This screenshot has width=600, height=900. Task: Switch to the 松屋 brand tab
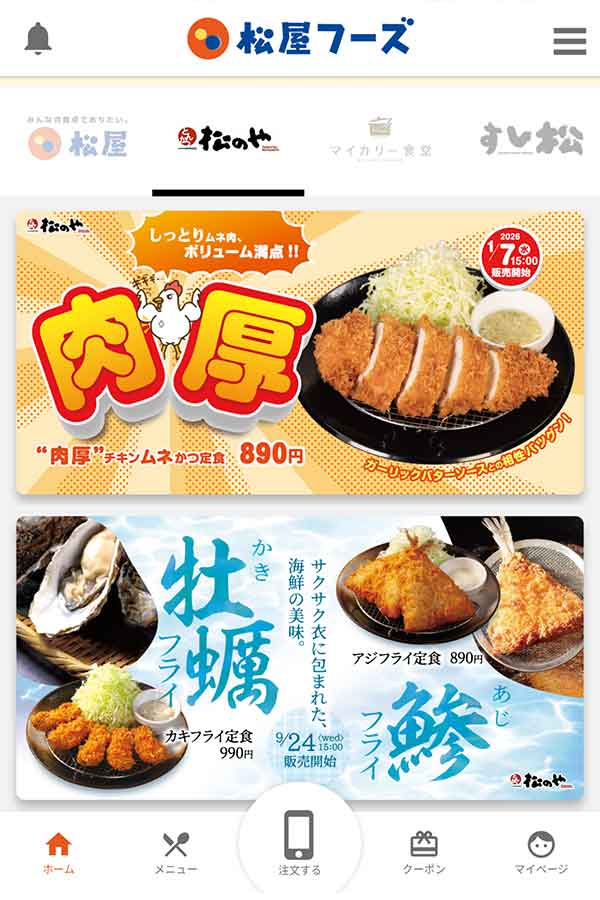(78, 142)
